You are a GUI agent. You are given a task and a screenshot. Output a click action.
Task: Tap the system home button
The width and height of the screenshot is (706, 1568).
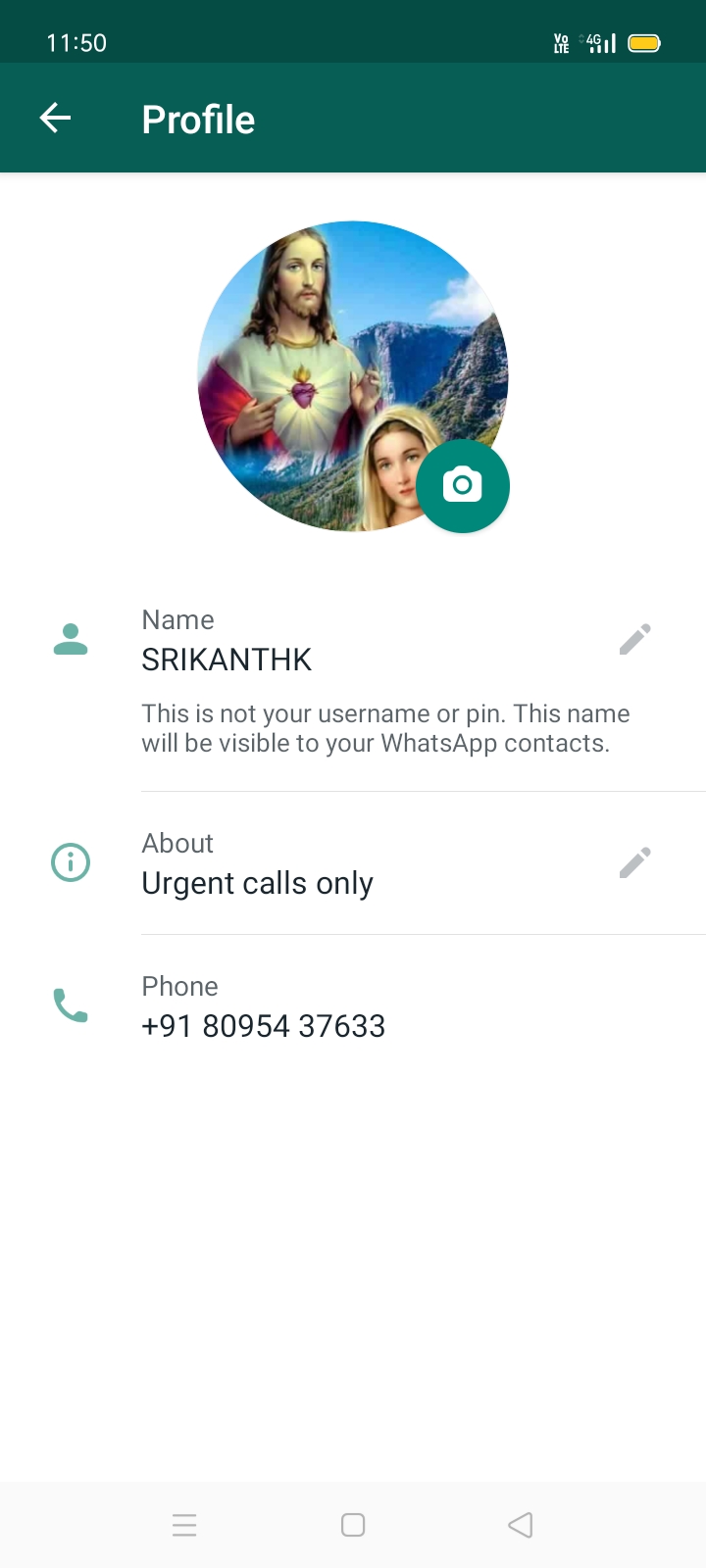point(353,1525)
